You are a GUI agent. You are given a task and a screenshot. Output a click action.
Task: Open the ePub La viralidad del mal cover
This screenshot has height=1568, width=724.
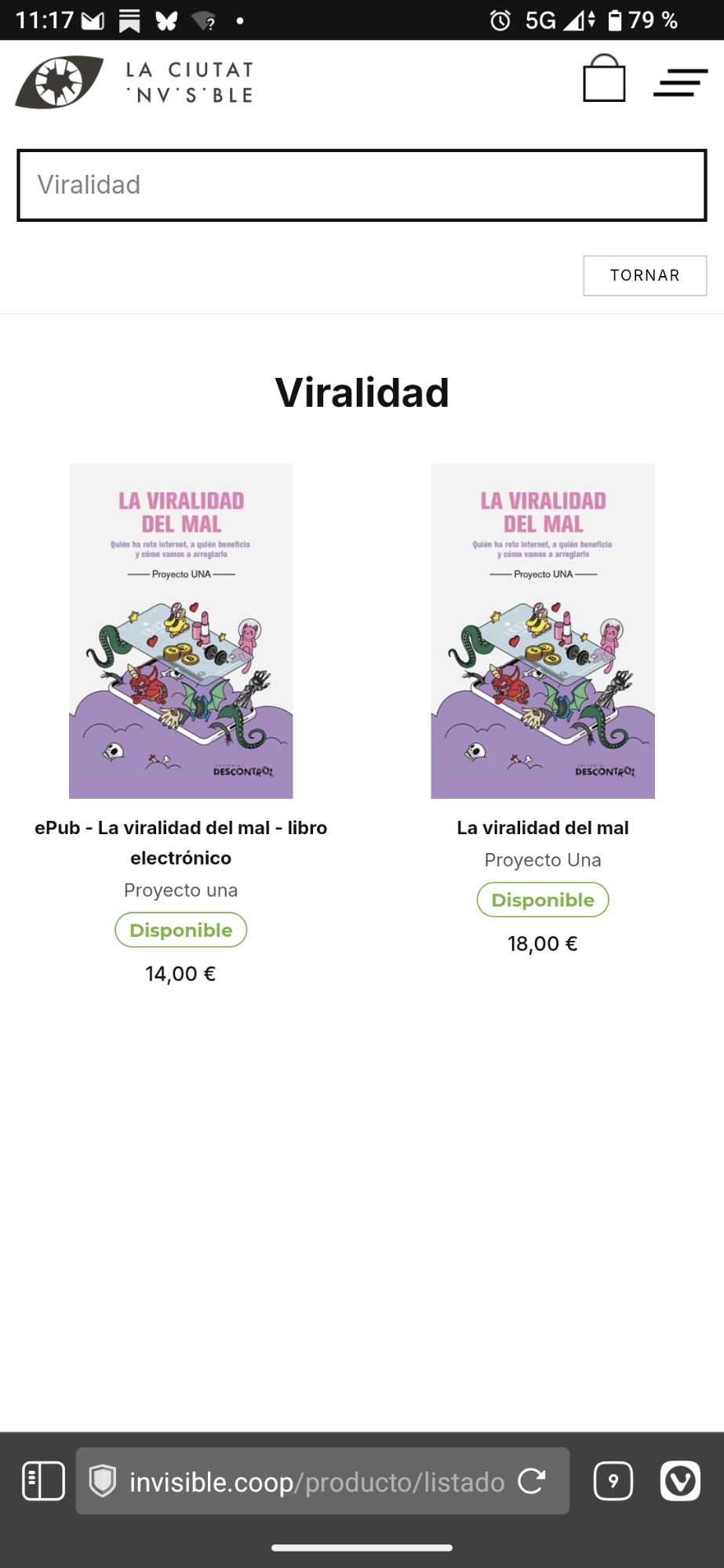[181, 630]
